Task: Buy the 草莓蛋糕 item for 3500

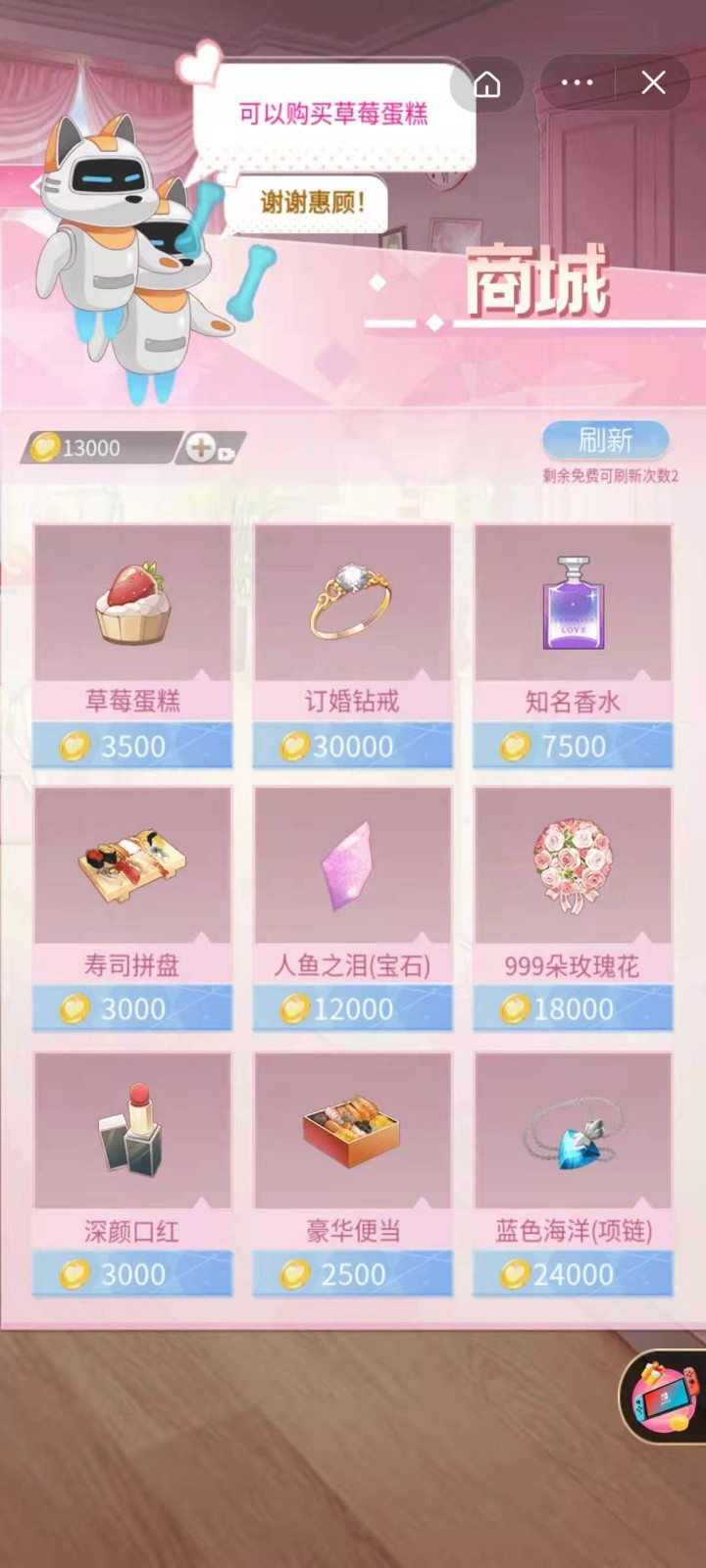Action: 132,746
